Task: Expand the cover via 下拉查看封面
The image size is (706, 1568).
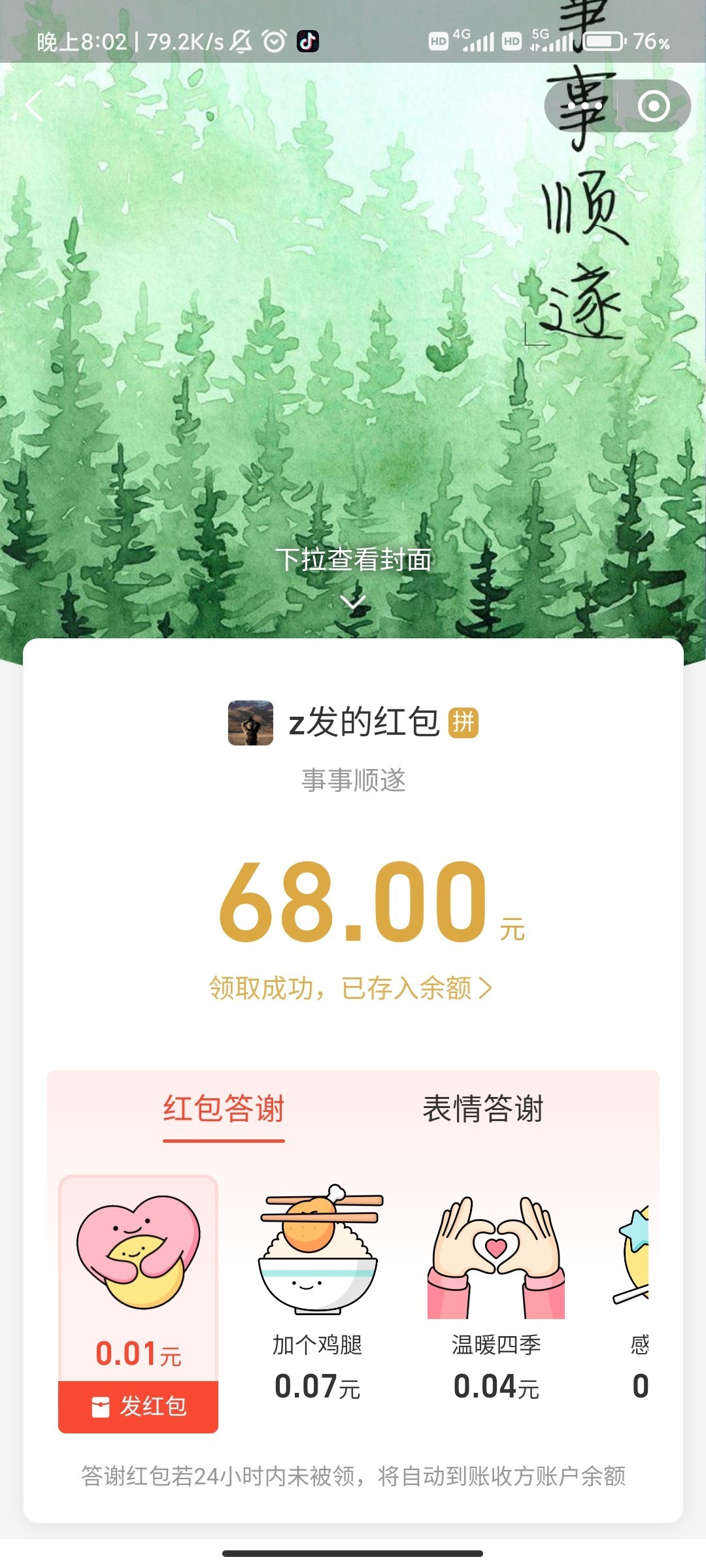Action: click(353, 572)
